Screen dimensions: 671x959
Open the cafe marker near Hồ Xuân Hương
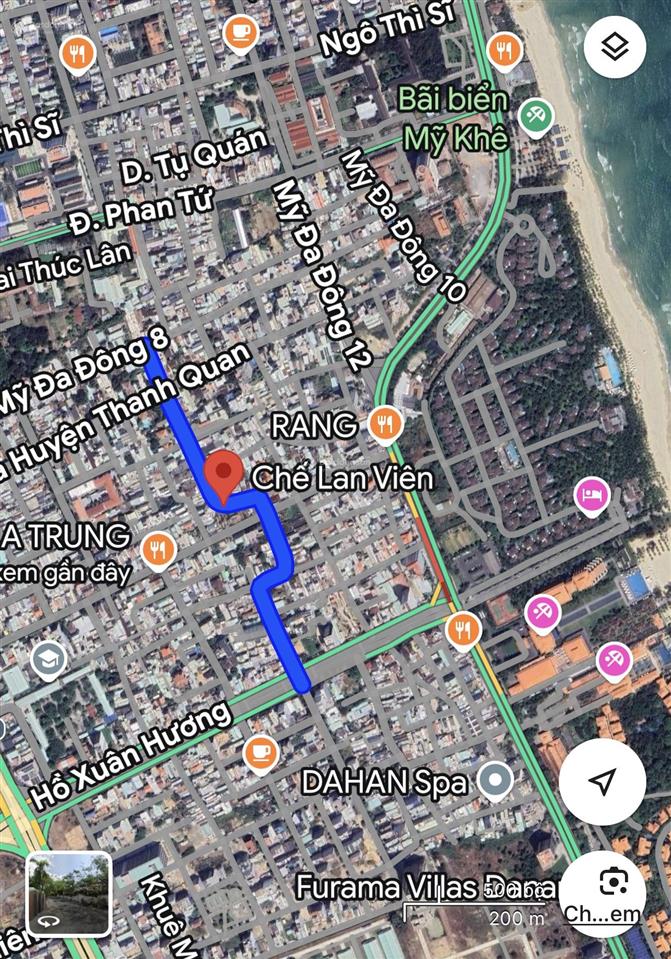261,752
